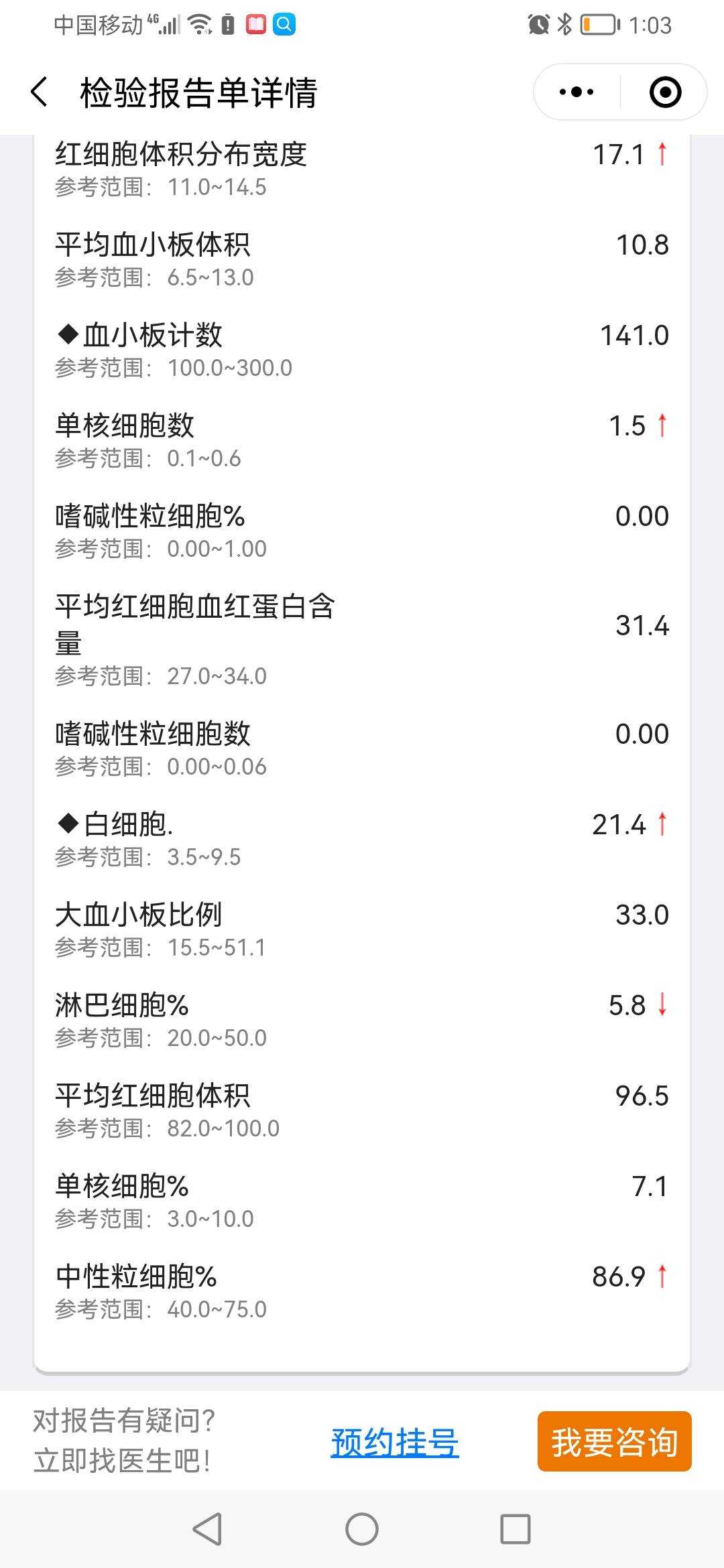Screen dimensions: 724x1568
Task: Tap the 红细胞体积分布宽度 row to expand details
Action: click(362, 168)
